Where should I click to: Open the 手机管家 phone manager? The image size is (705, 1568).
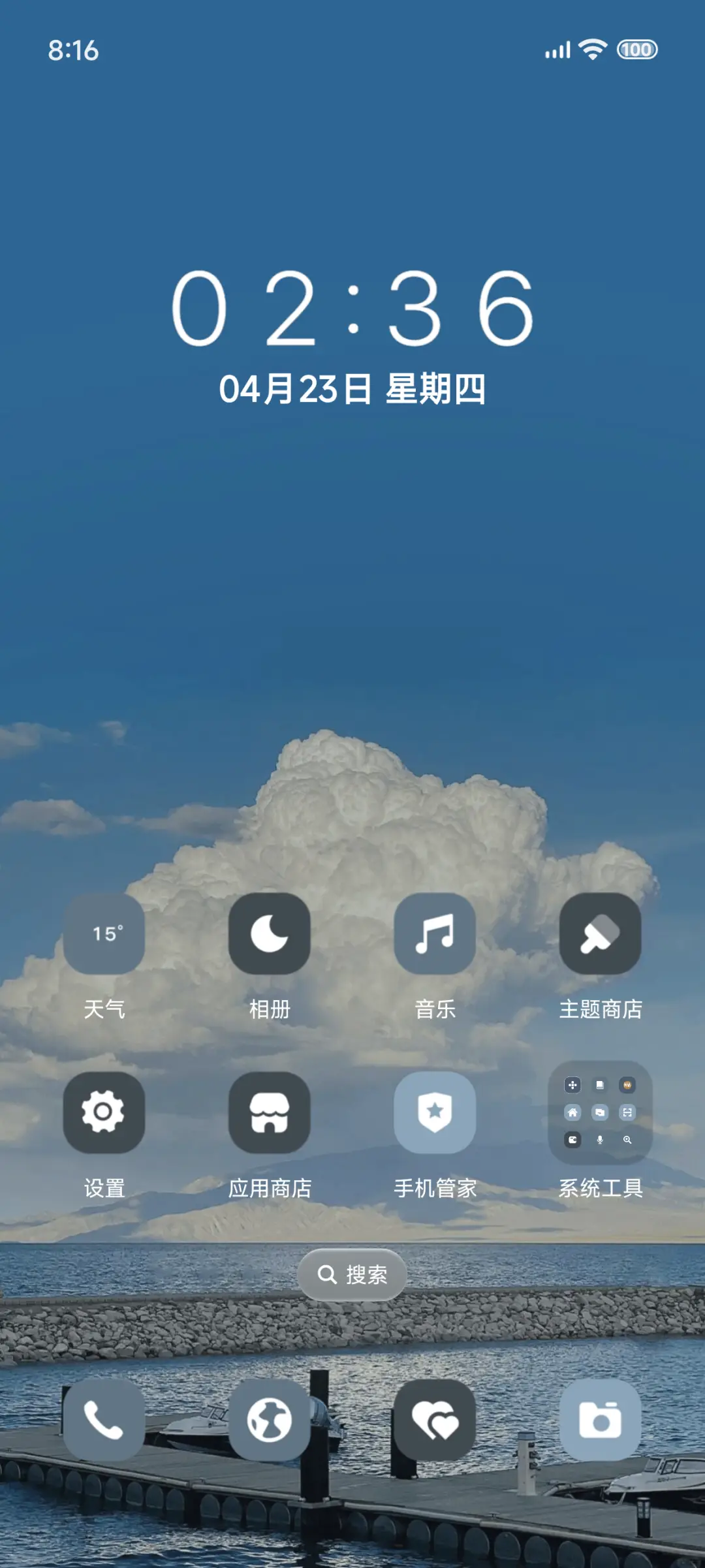click(x=435, y=1113)
